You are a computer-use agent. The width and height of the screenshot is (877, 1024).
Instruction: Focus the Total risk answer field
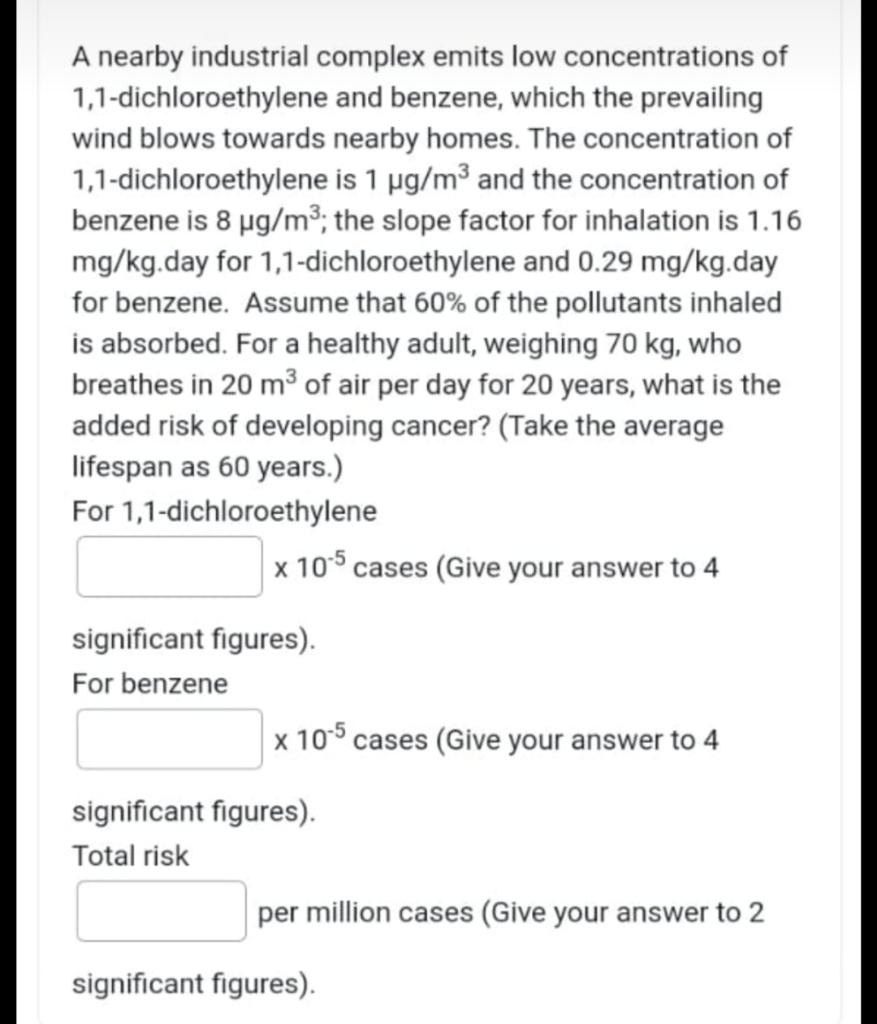click(162, 911)
